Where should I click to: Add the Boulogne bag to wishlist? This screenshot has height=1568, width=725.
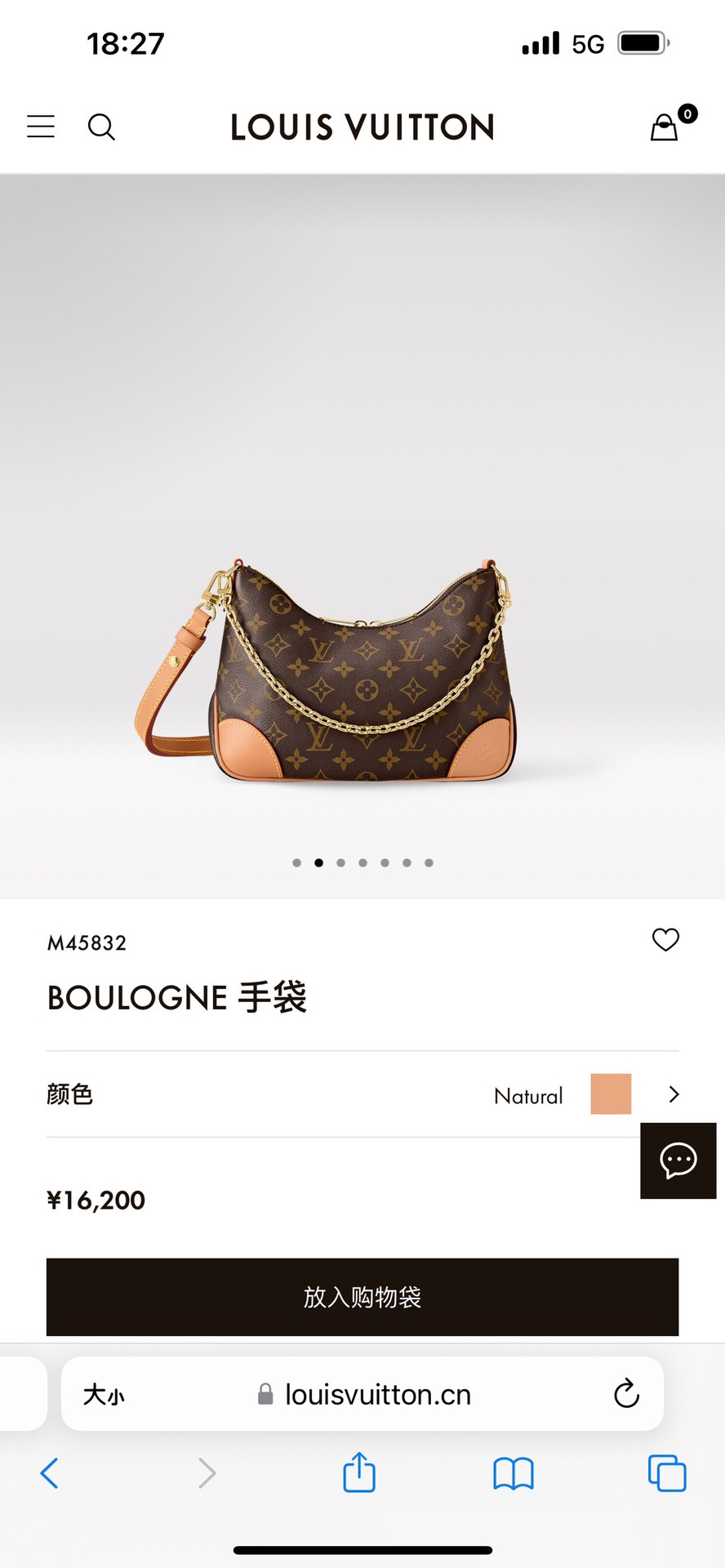(665, 940)
